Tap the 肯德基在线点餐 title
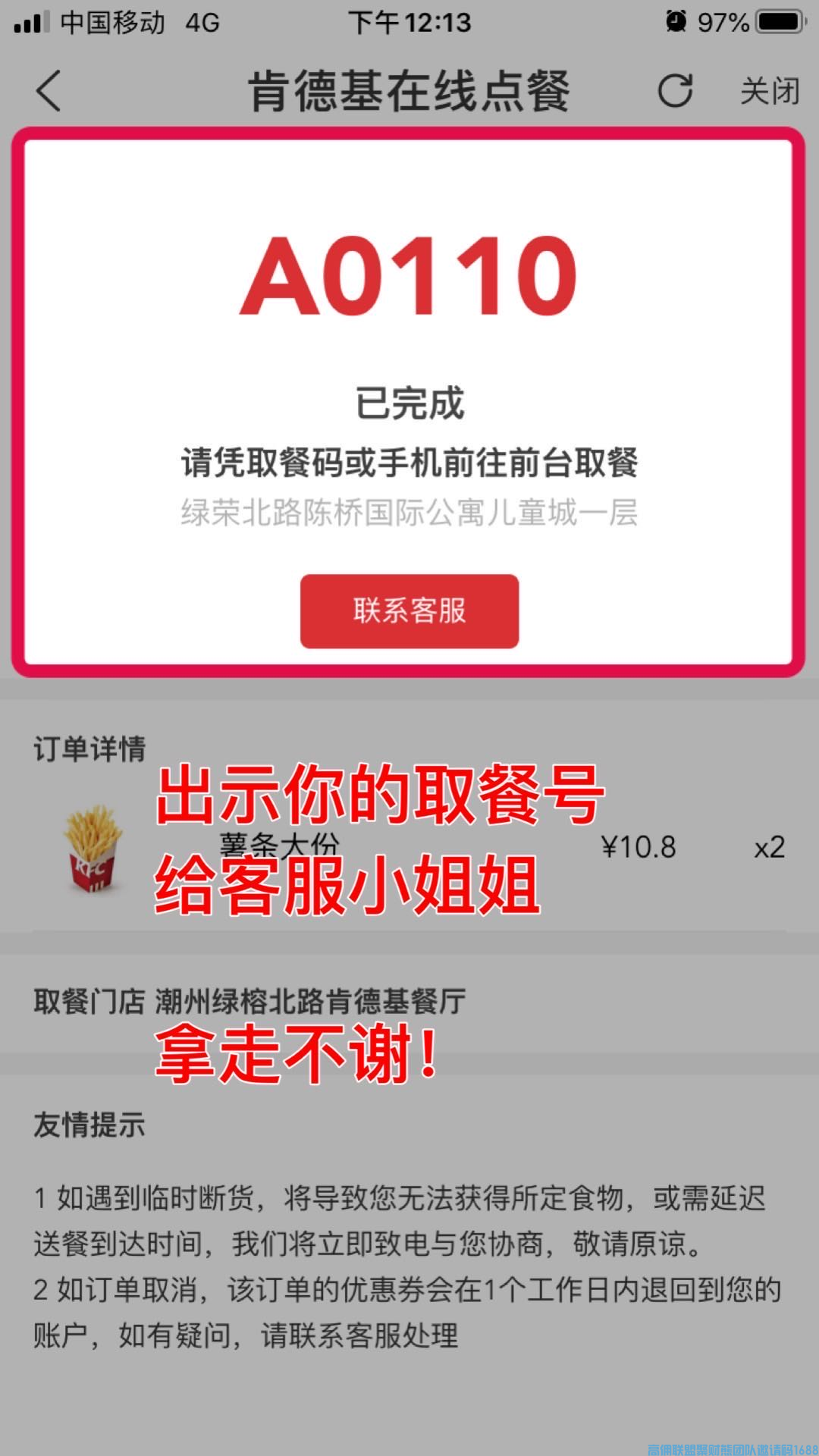Screen dimensions: 819x1456 409,89
